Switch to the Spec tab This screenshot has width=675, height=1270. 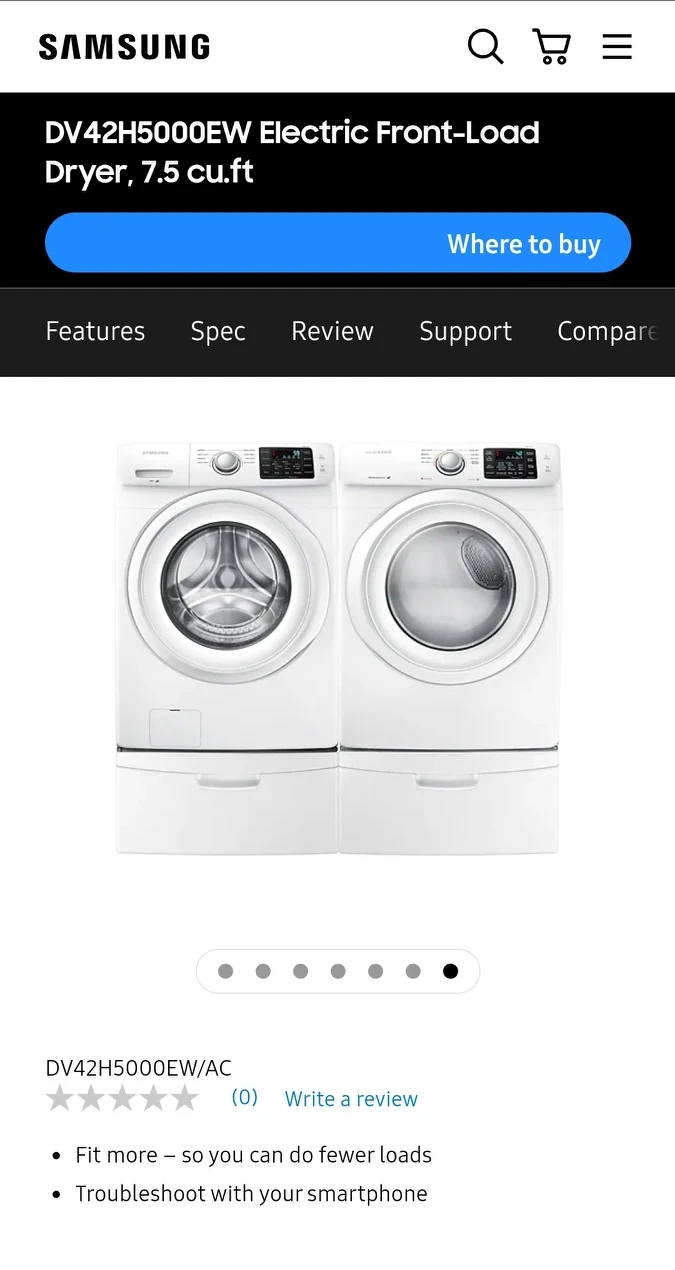tap(218, 331)
